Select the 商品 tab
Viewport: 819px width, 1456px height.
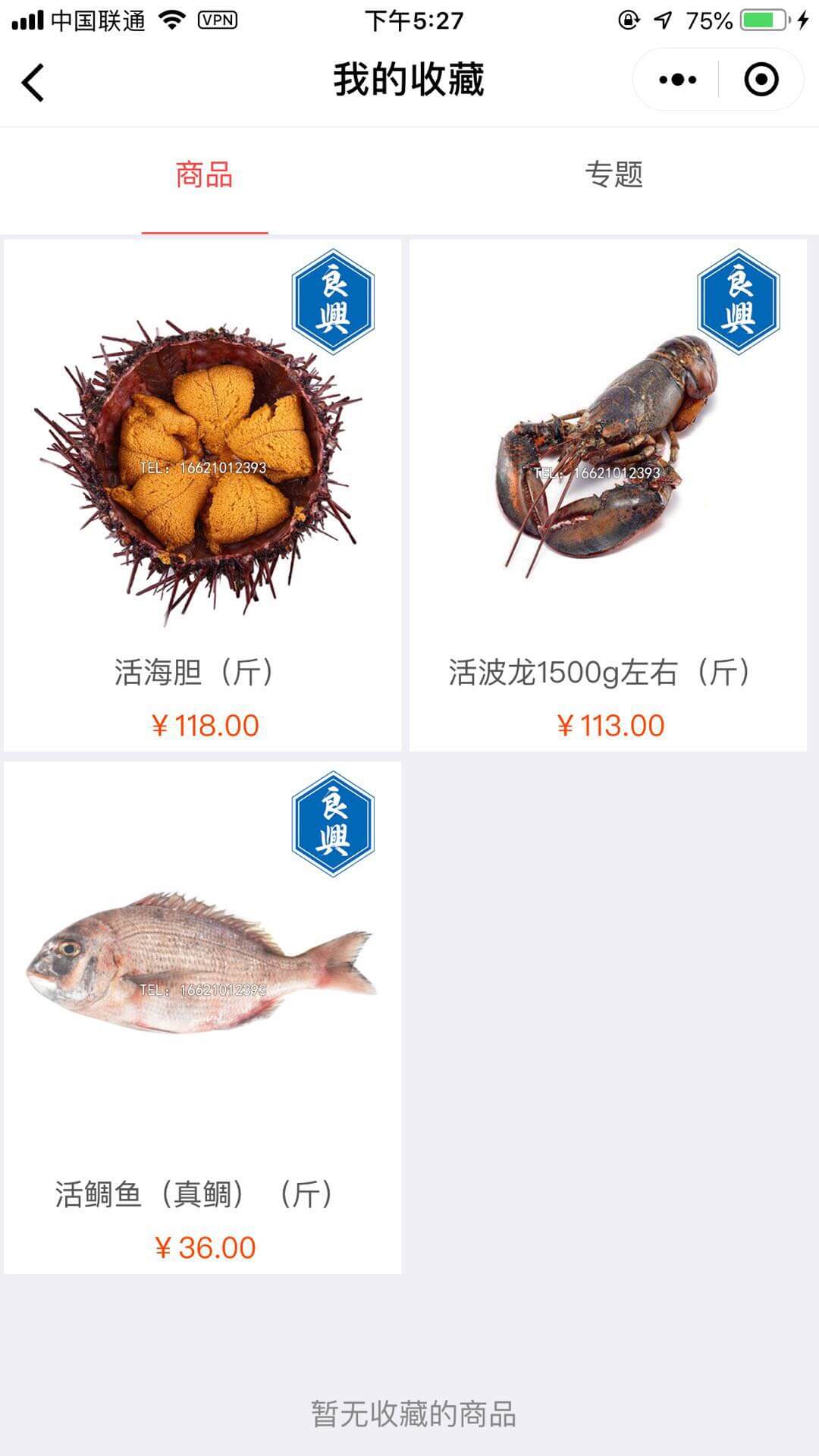(x=204, y=176)
